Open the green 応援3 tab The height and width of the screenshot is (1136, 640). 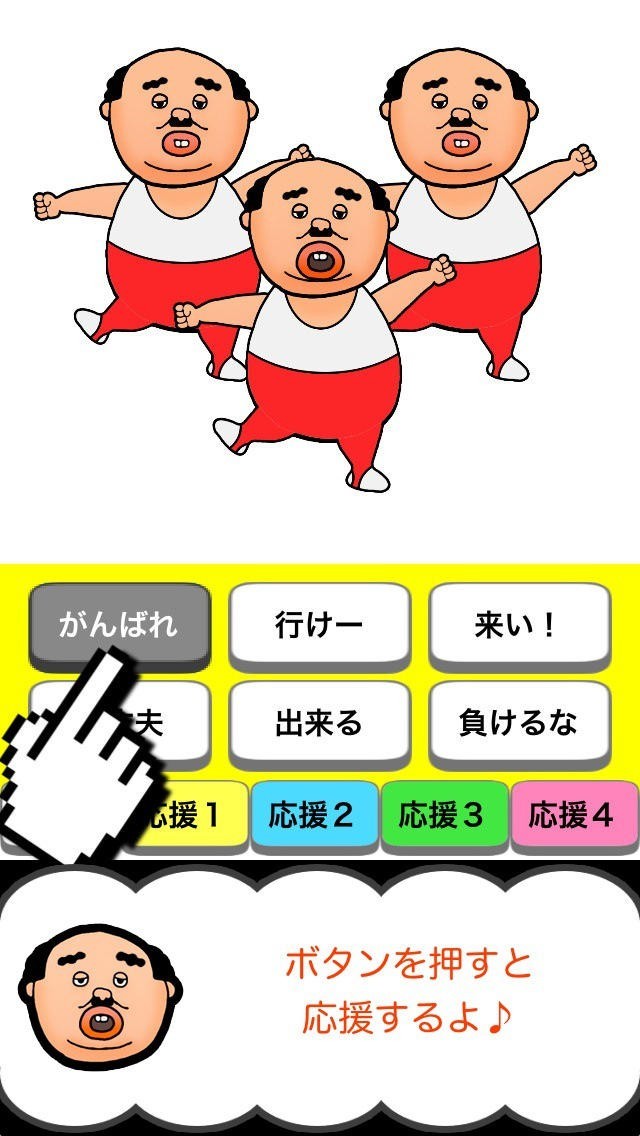(x=444, y=817)
